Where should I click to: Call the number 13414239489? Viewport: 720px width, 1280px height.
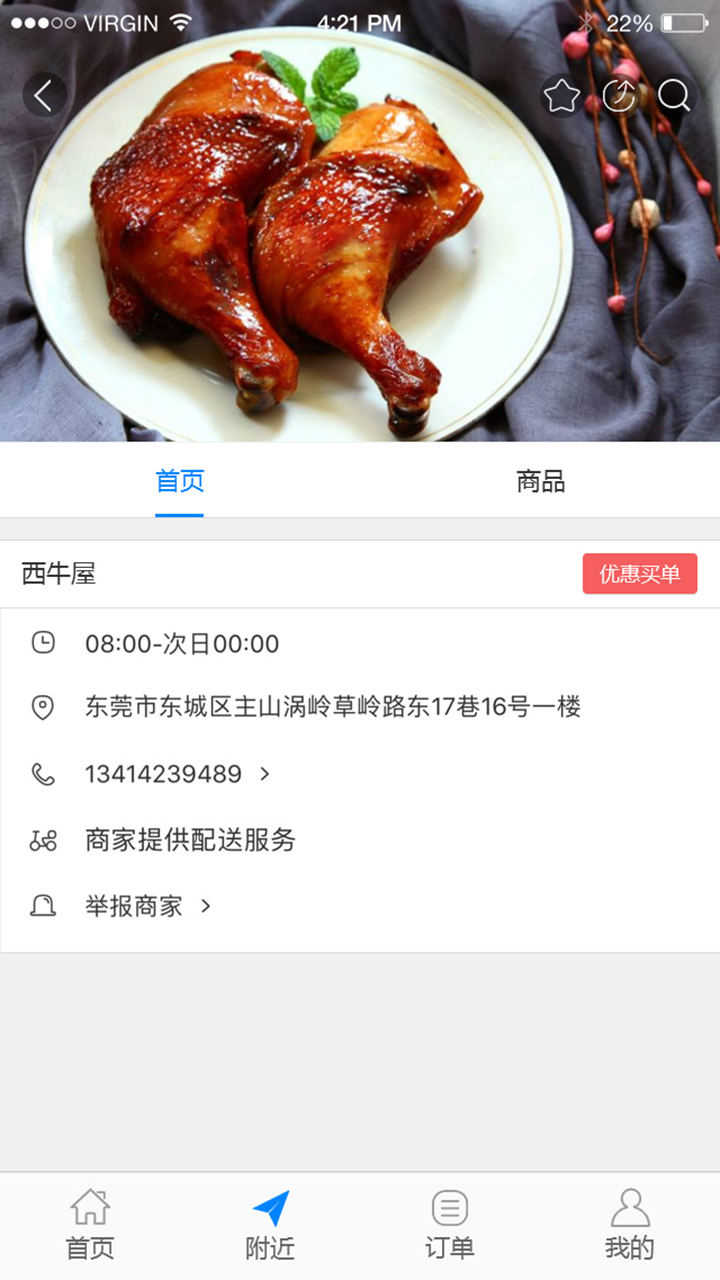tap(165, 774)
